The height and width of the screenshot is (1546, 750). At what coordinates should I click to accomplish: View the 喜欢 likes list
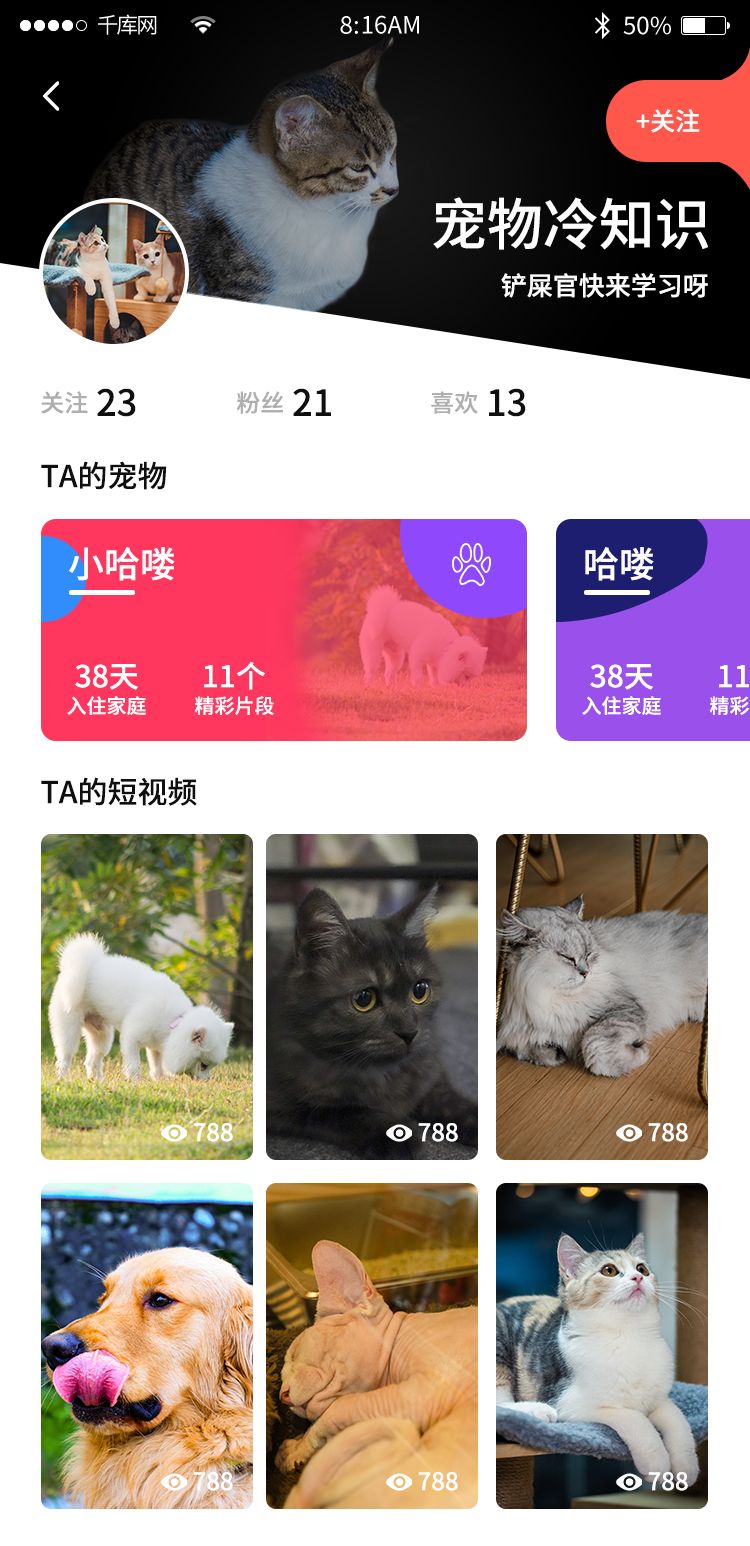pos(478,403)
